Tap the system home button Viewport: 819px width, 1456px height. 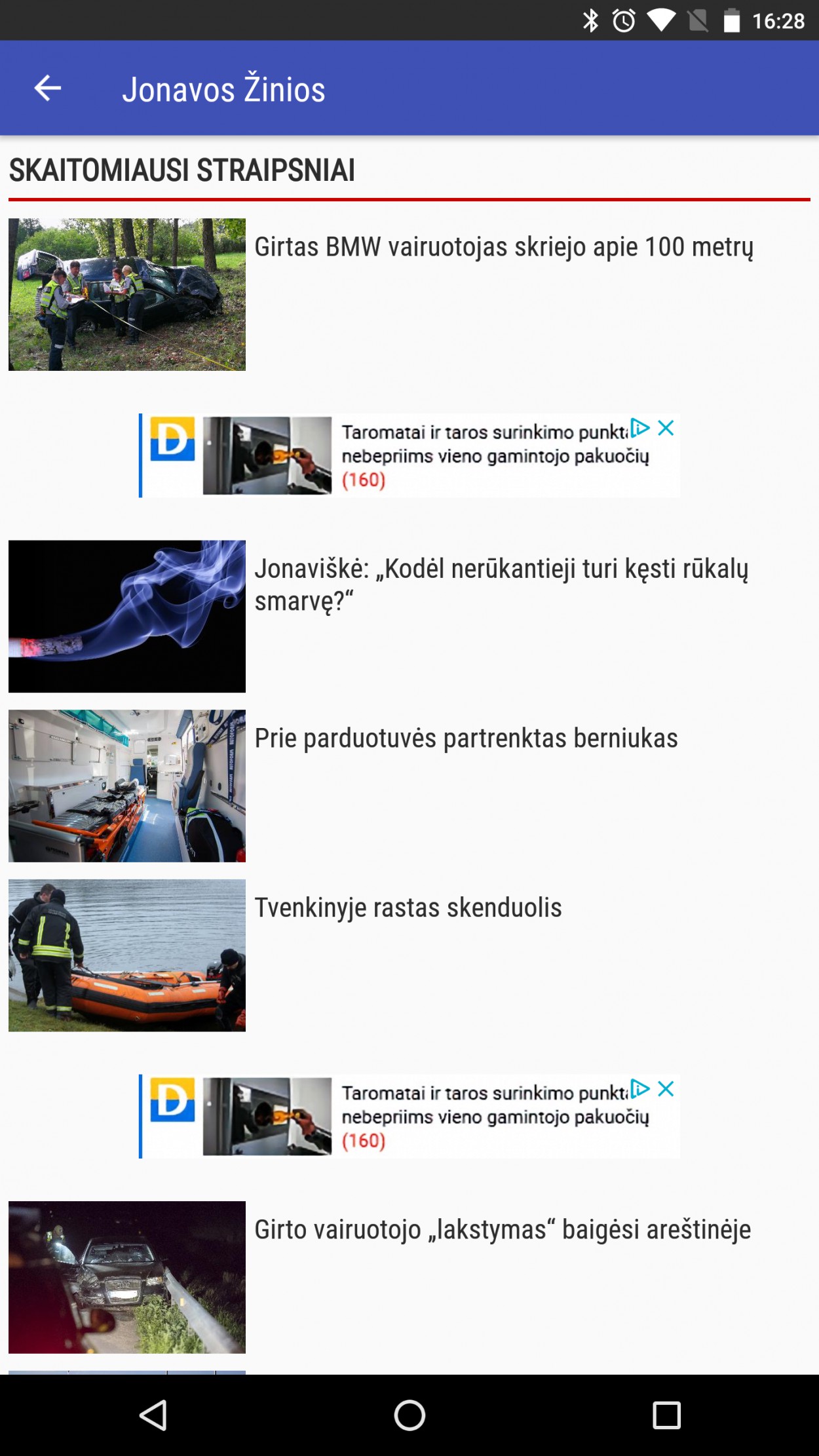[x=409, y=1415]
